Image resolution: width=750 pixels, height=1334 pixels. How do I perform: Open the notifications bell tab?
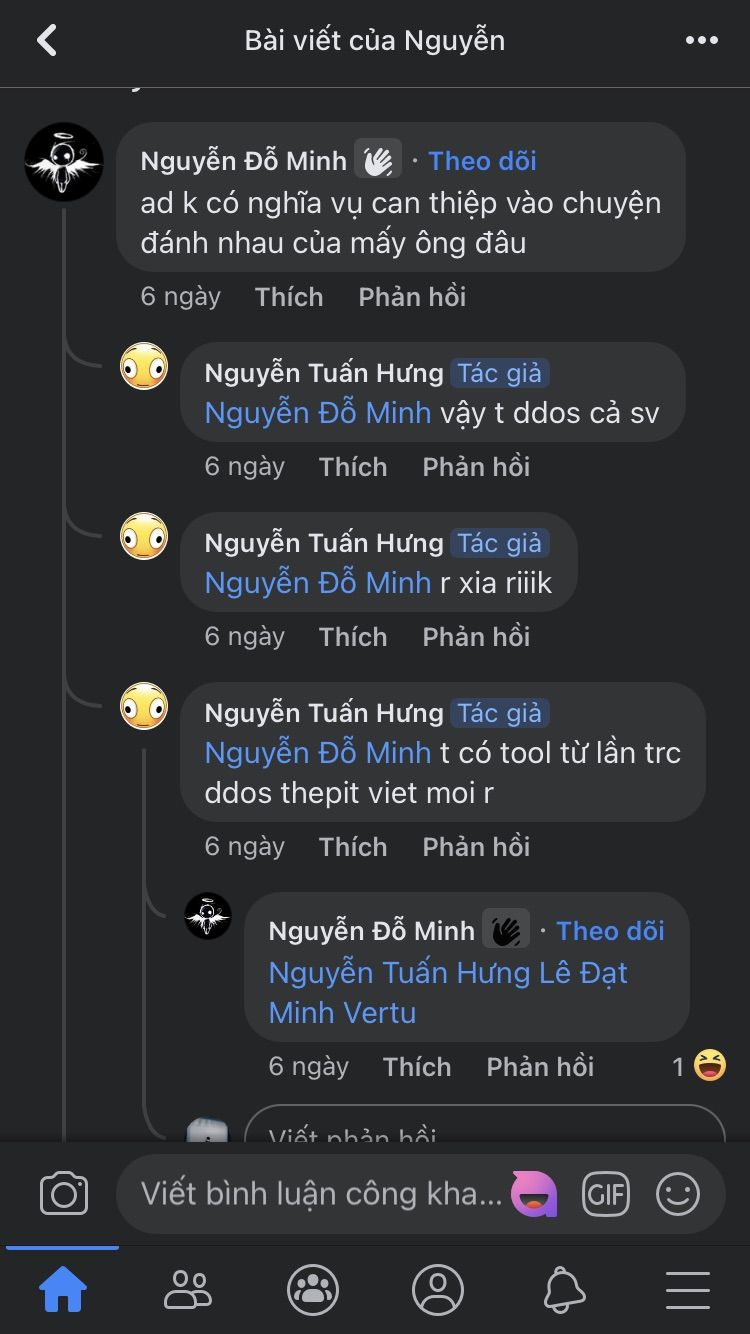[564, 1290]
